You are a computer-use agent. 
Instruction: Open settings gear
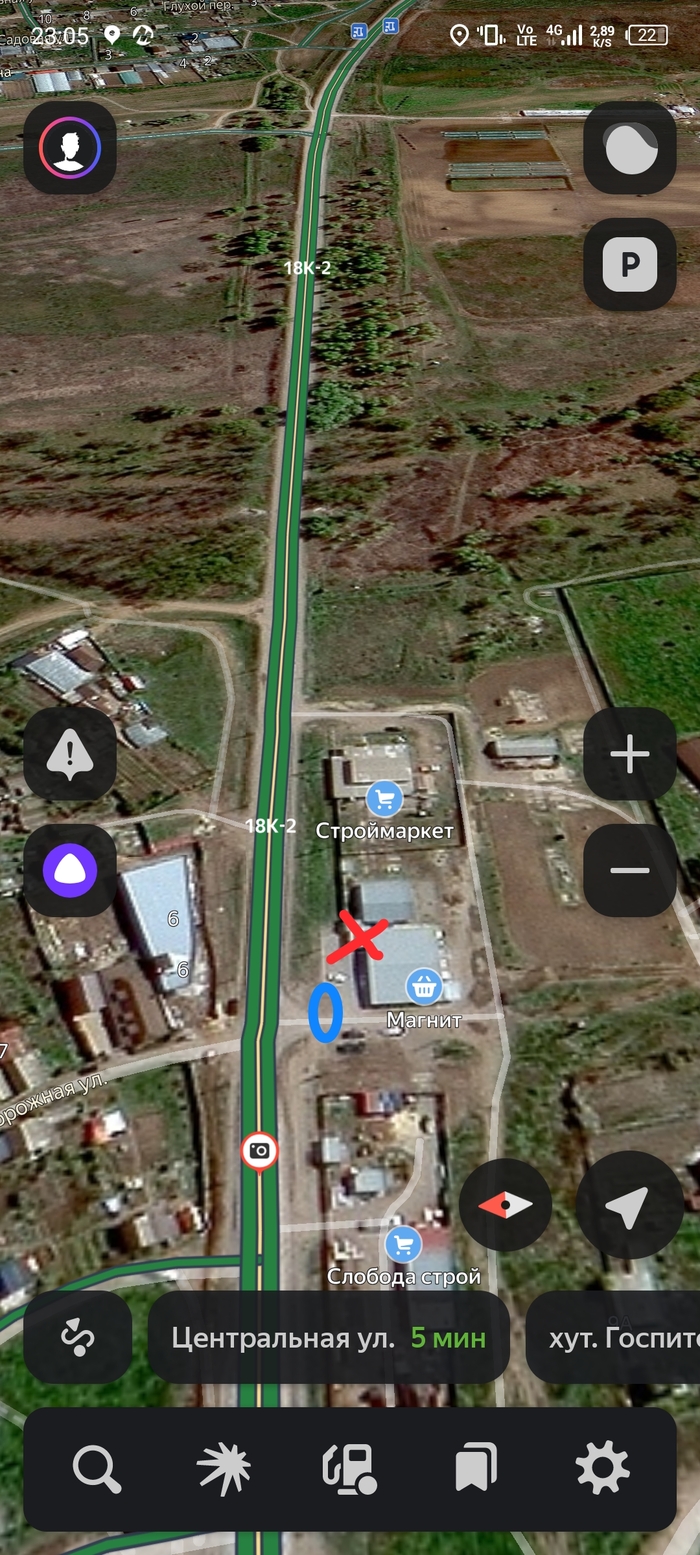pyautogui.click(x=602, y=1469)
